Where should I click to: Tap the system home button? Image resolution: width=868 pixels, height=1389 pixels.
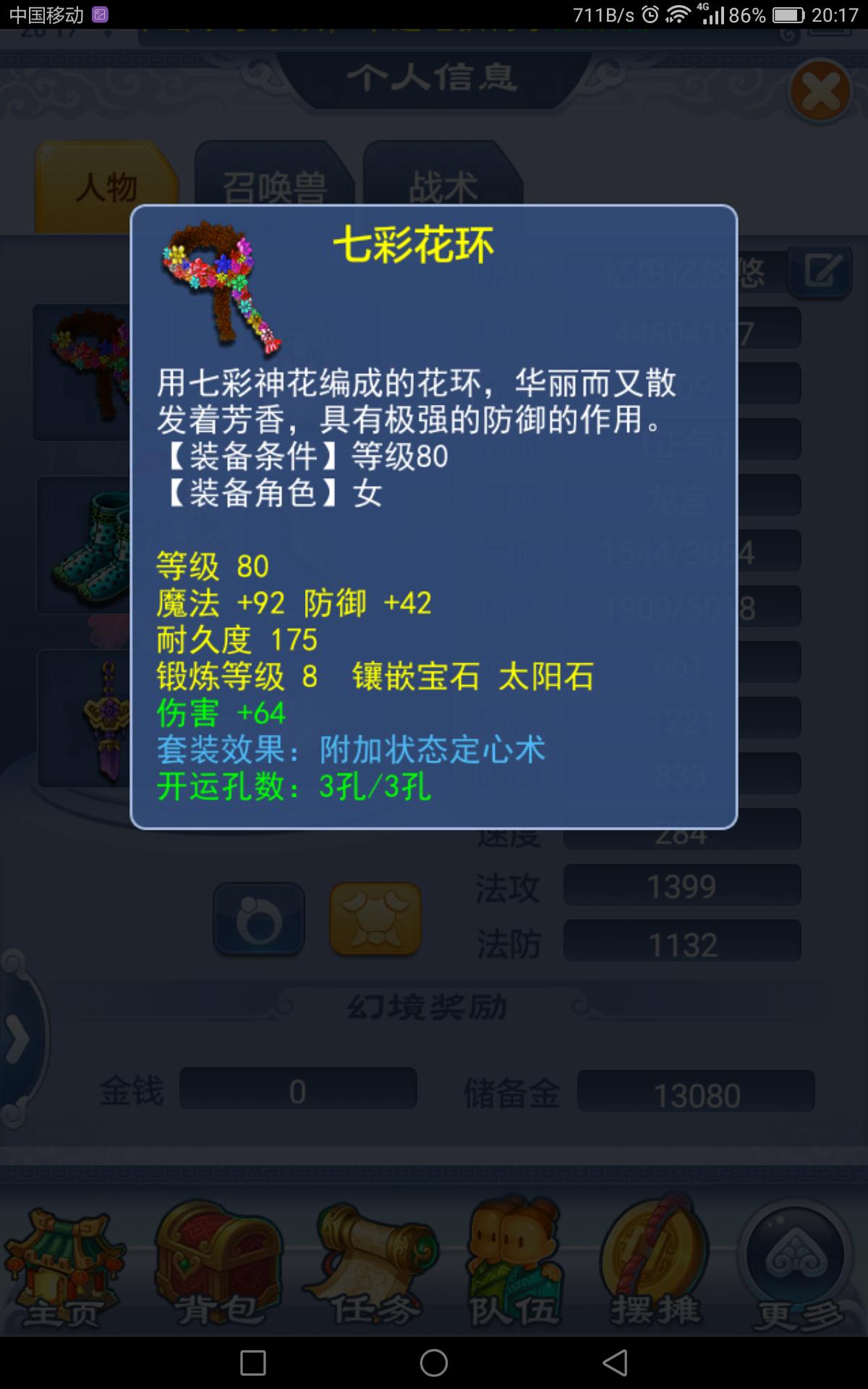pos(434,1363)
